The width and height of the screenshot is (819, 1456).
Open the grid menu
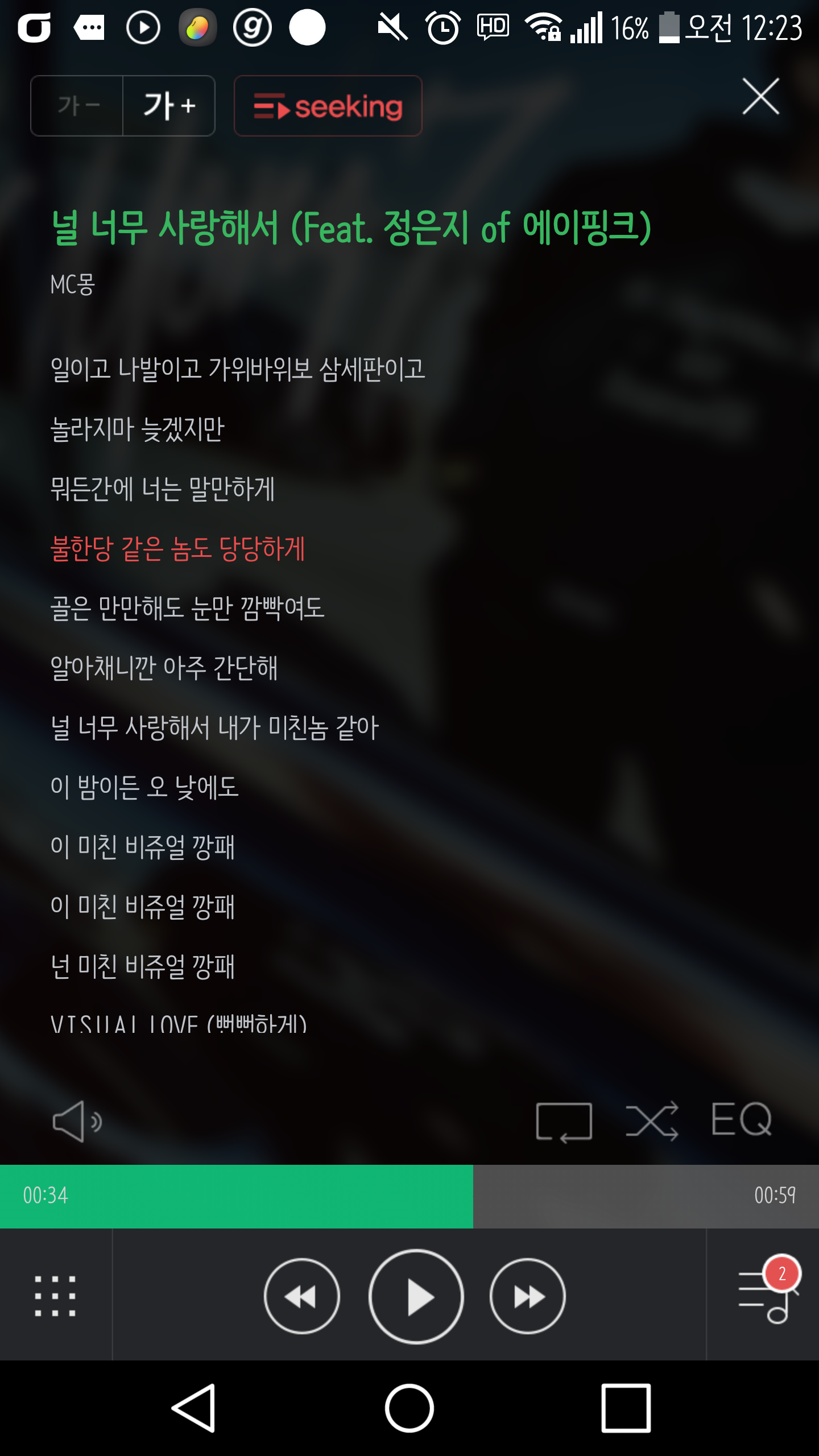[x=55, y=1297]
